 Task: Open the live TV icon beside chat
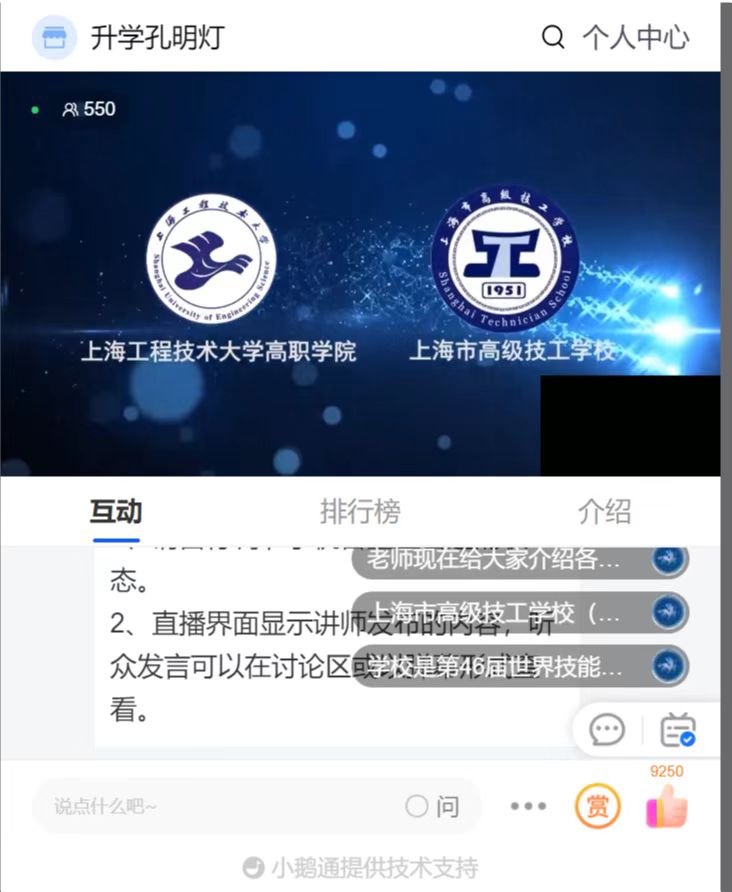coord(678,731)
